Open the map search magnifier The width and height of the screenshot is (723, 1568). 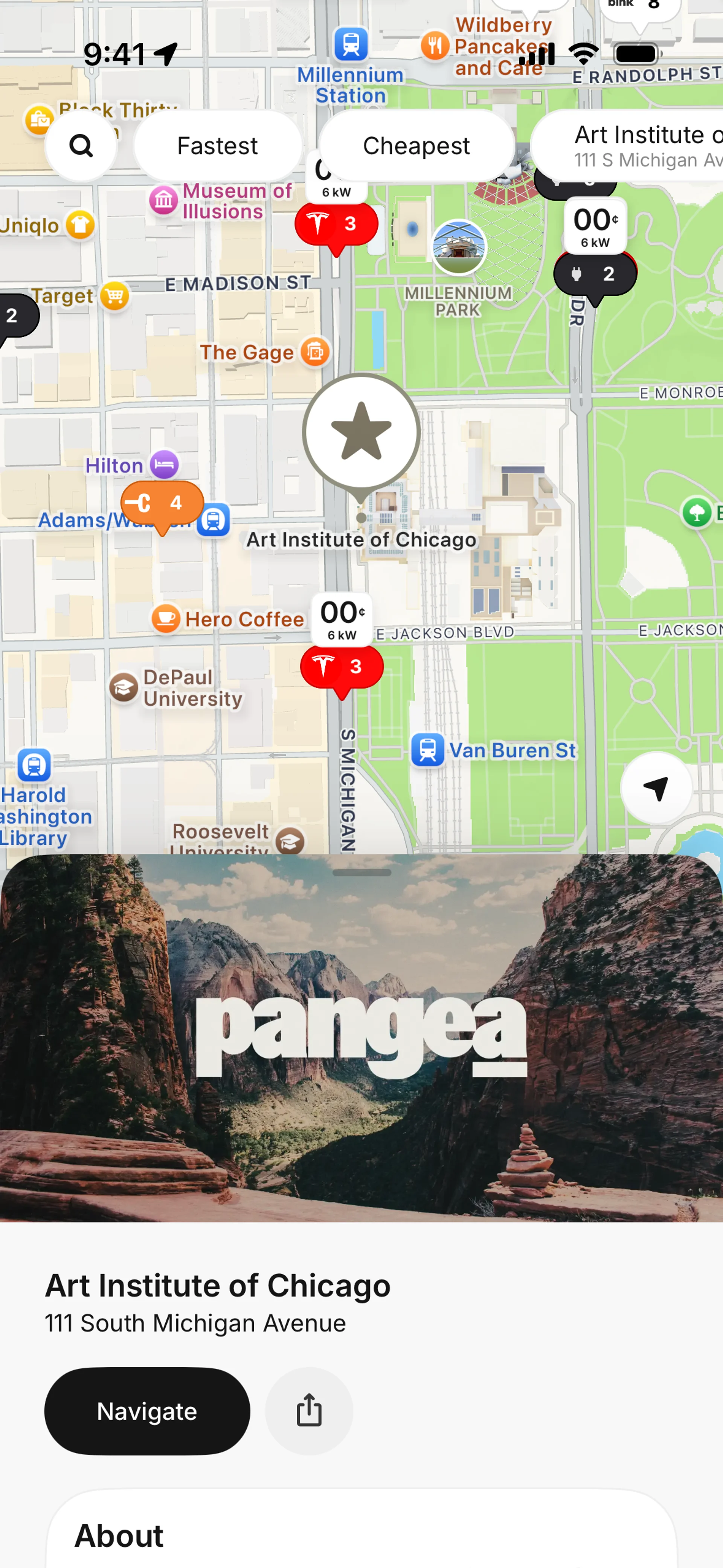81,146
